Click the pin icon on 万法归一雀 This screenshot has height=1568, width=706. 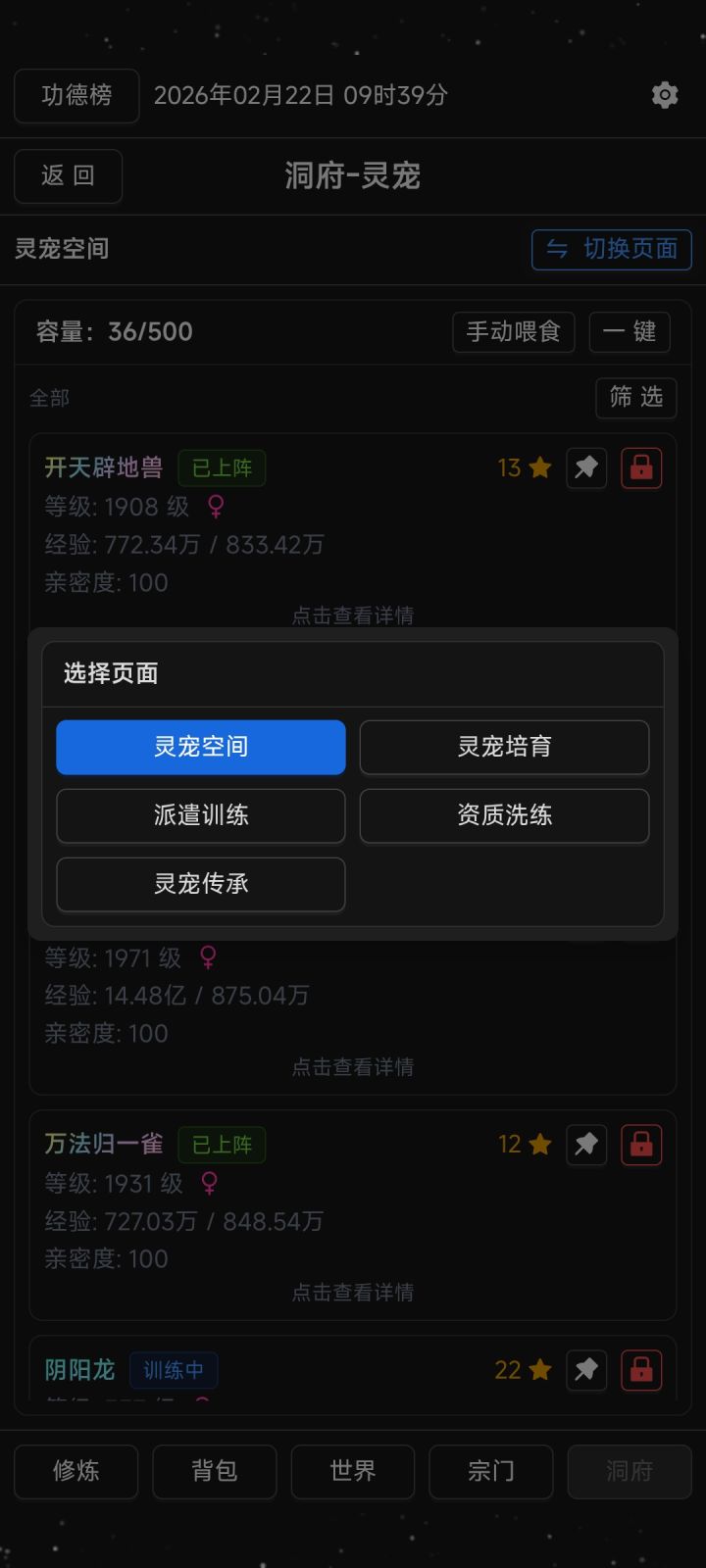point(586,1145)
